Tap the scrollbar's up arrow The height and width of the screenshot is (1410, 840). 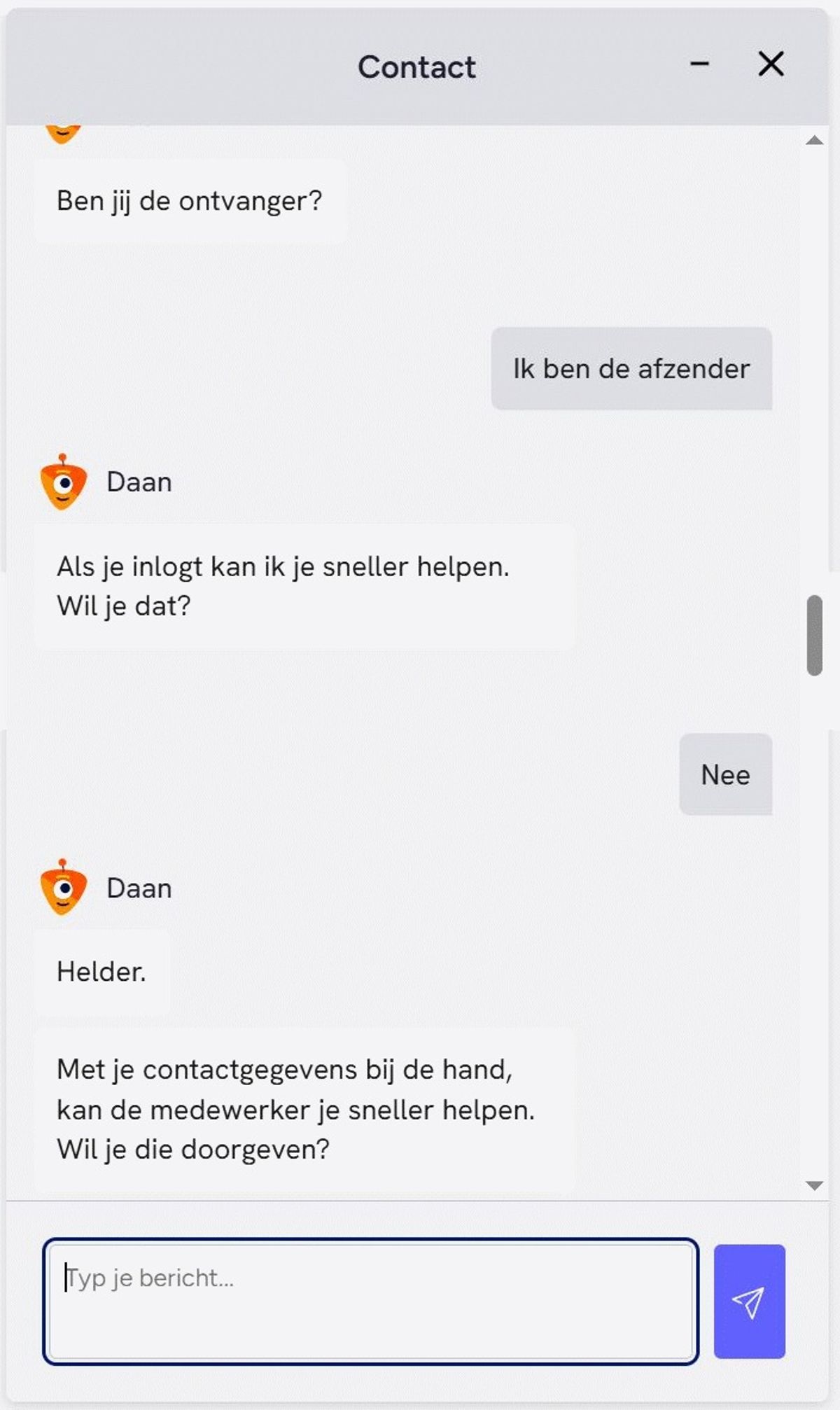pos(814,141)
